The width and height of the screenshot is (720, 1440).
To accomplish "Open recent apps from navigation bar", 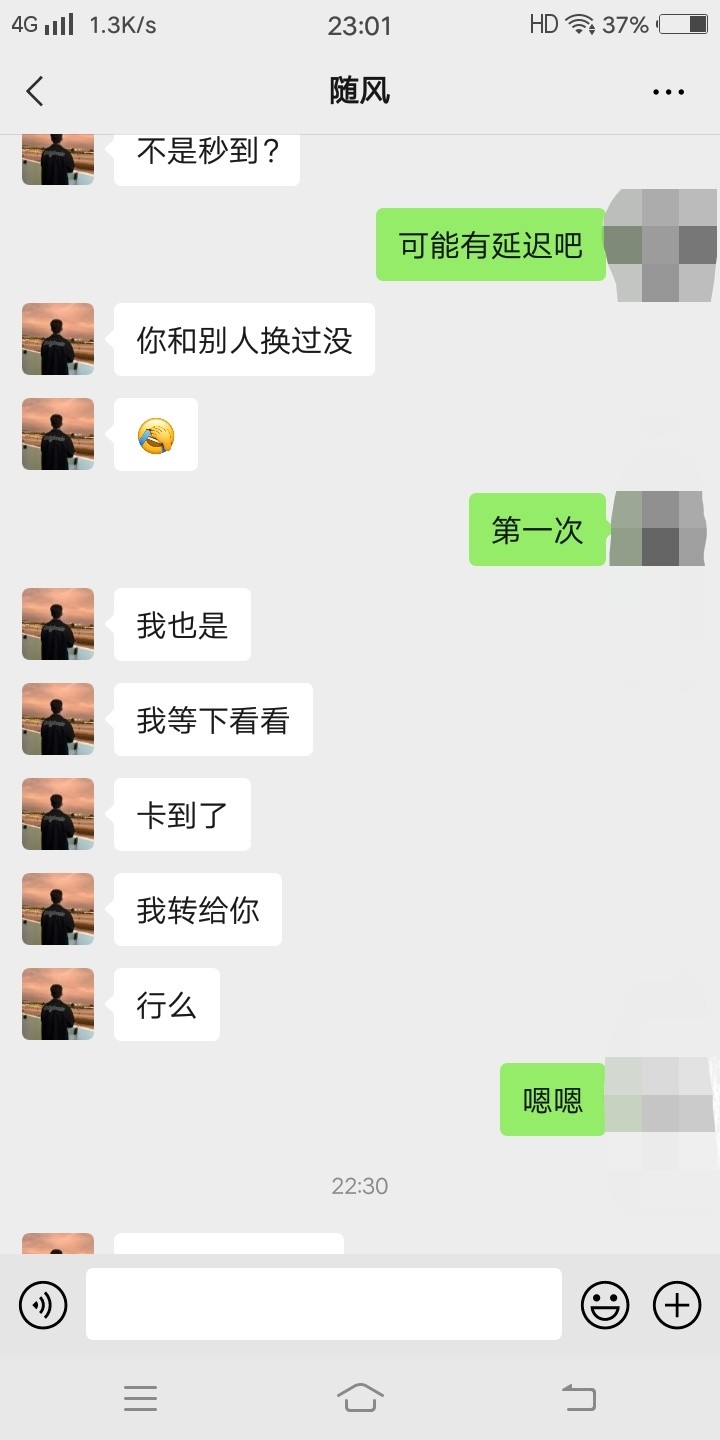I will pos(140,1397).
